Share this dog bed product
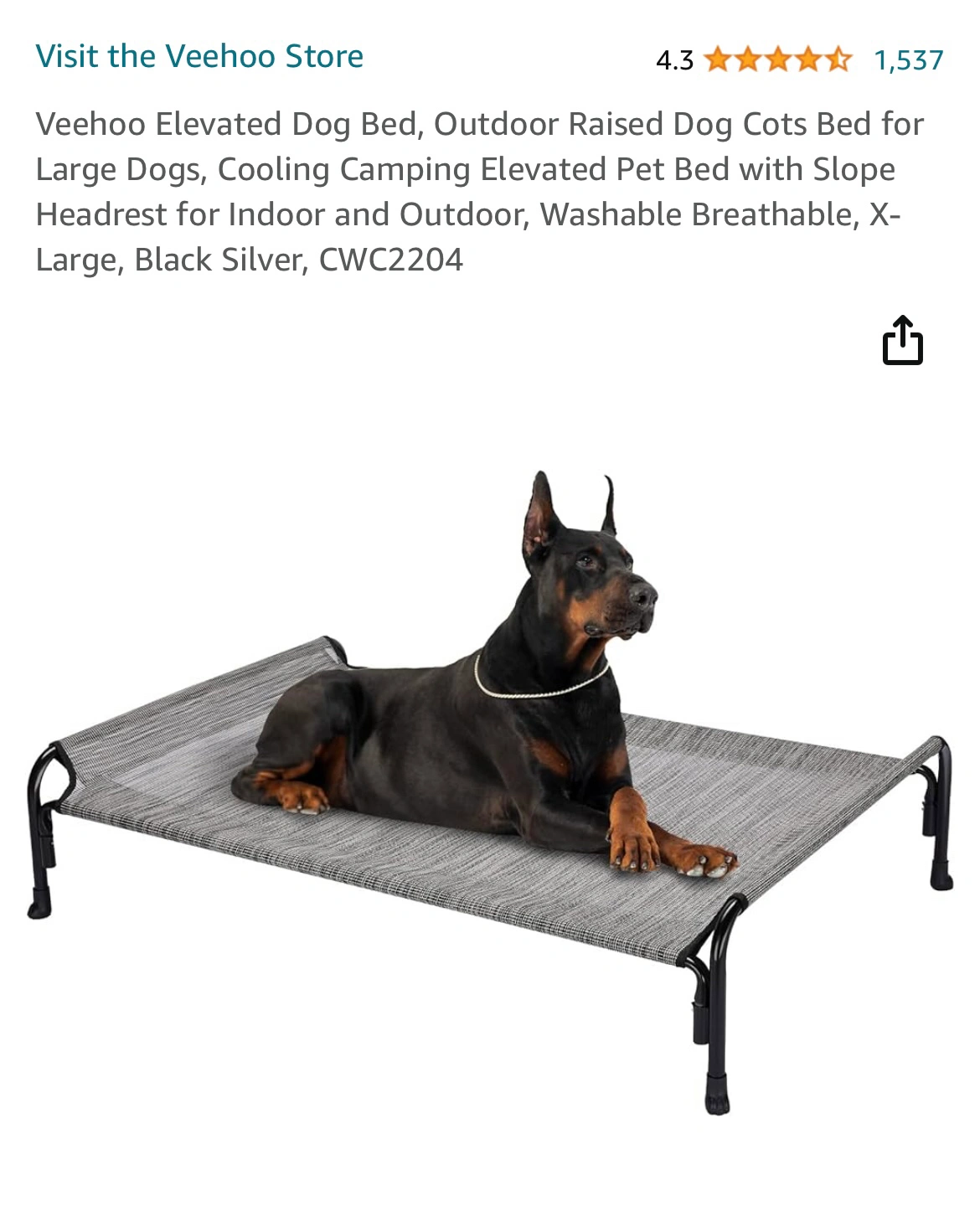The image size is (980, 1206). click(x=902, y=341)
